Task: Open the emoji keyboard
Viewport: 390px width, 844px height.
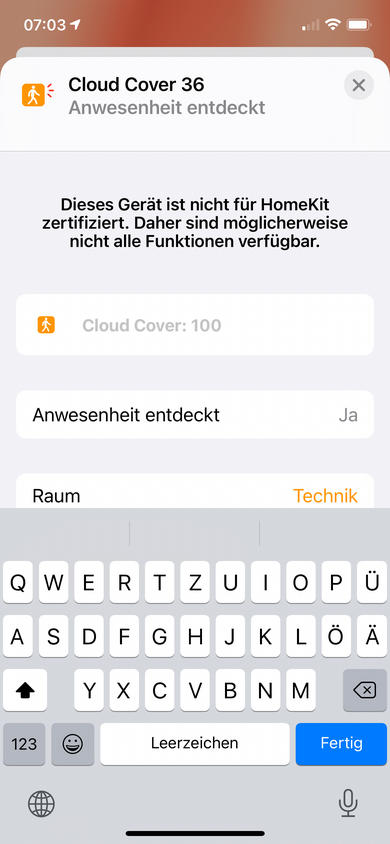Action: [x=73, y=744]
